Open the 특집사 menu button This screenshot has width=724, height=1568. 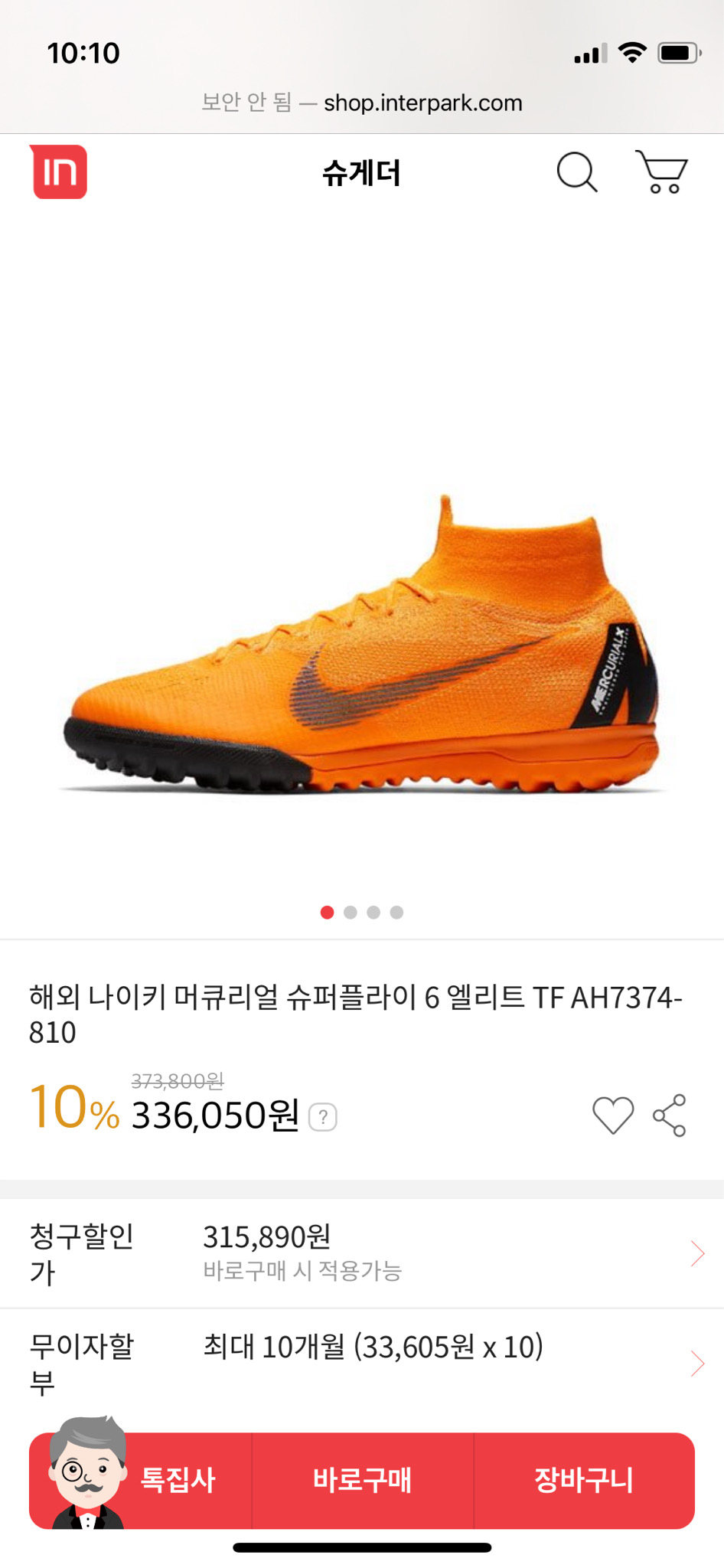point(179,1480)
